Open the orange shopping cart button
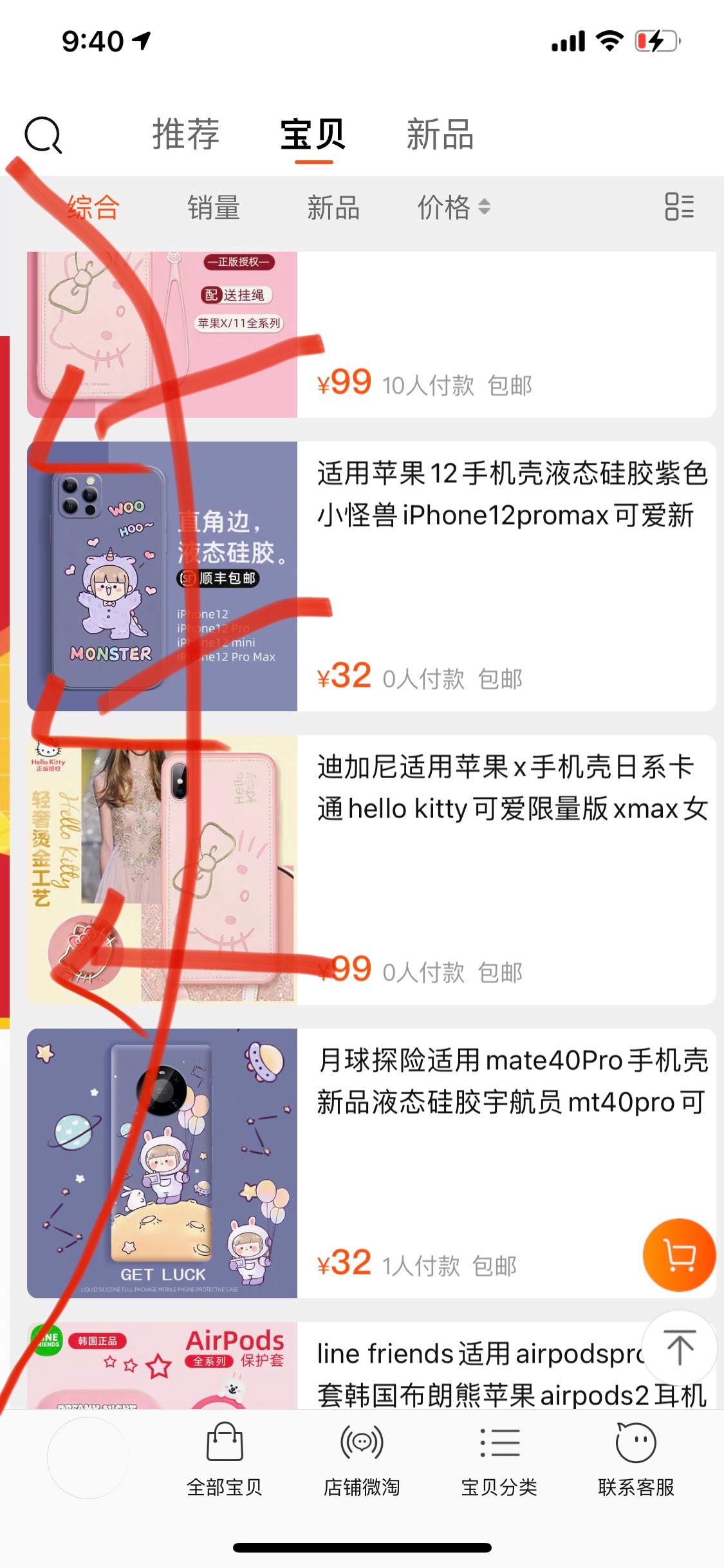The image size is (724, 1568). [679, 1255]
